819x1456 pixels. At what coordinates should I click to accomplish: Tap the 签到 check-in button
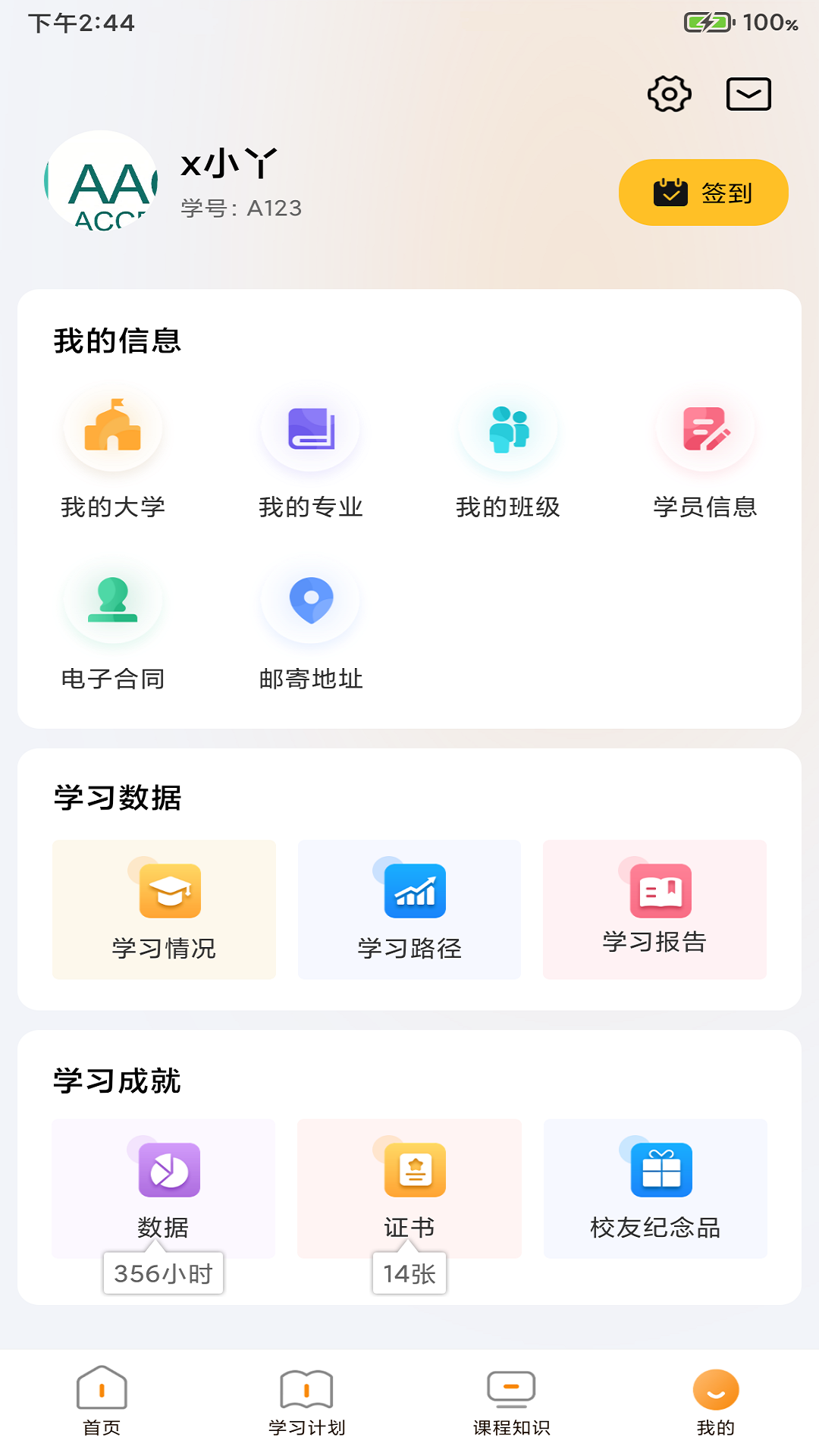coord(702,192)
